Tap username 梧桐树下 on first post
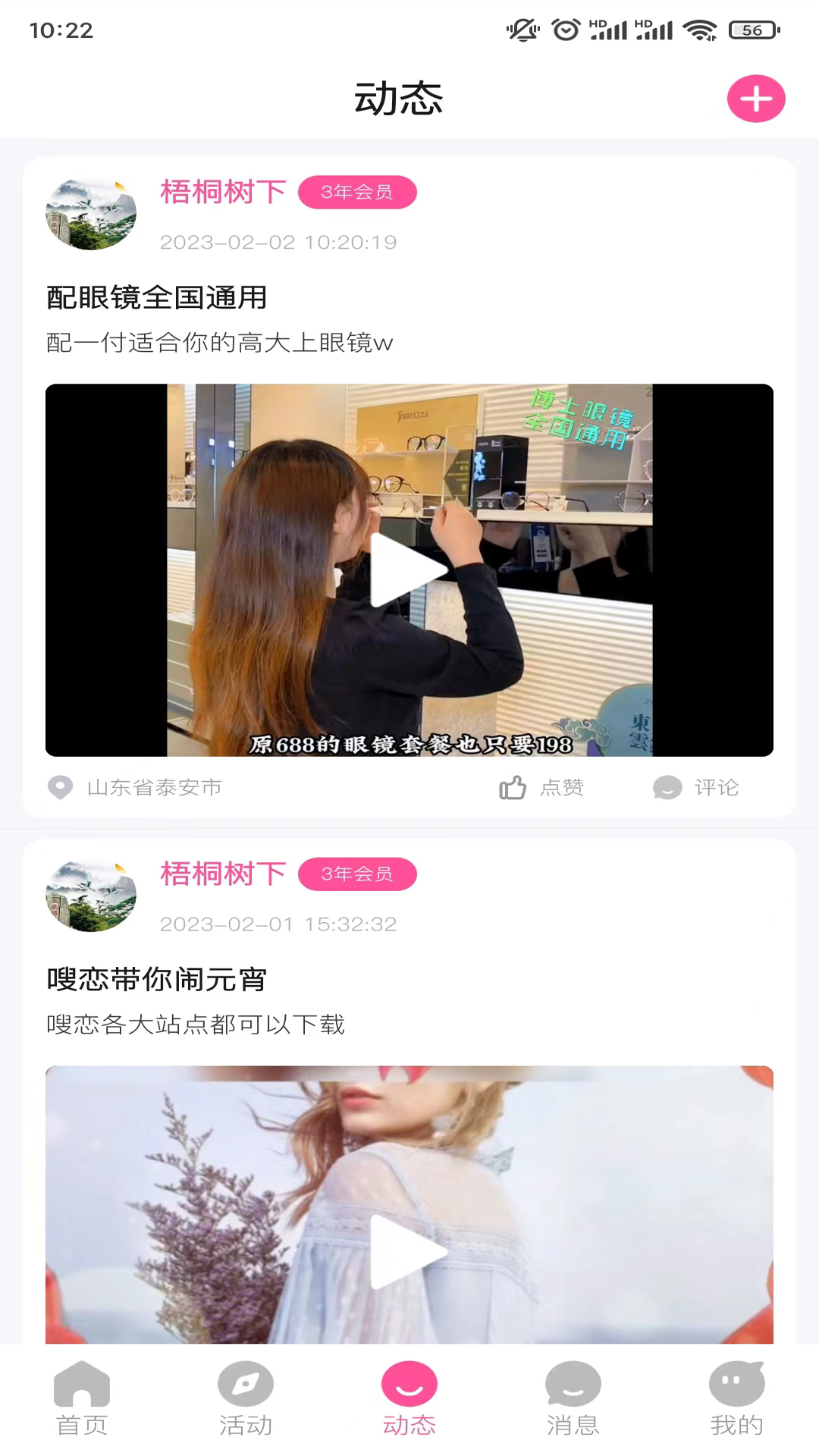 222,191
